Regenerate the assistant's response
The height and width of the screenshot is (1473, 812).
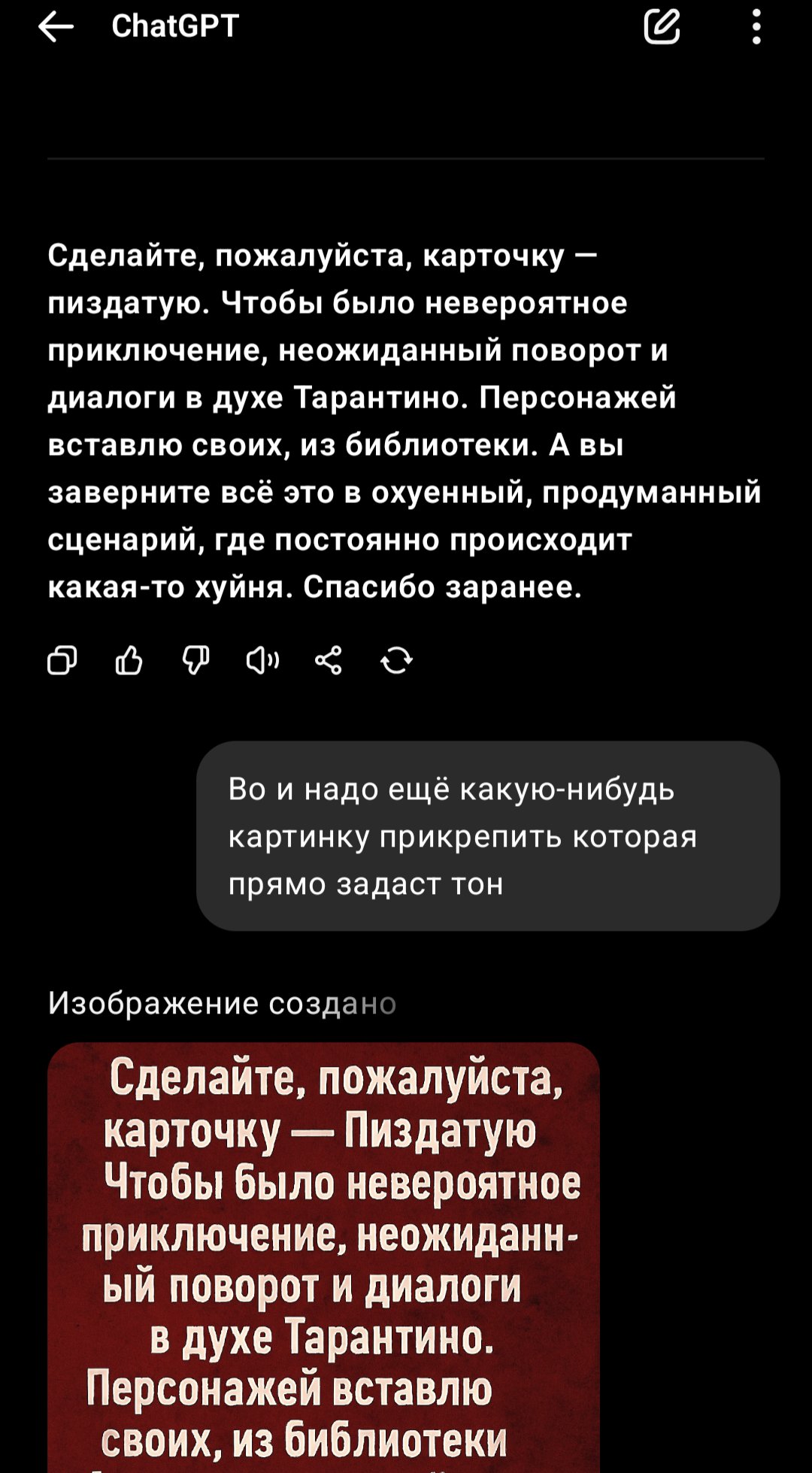click(x=396, y=662)
